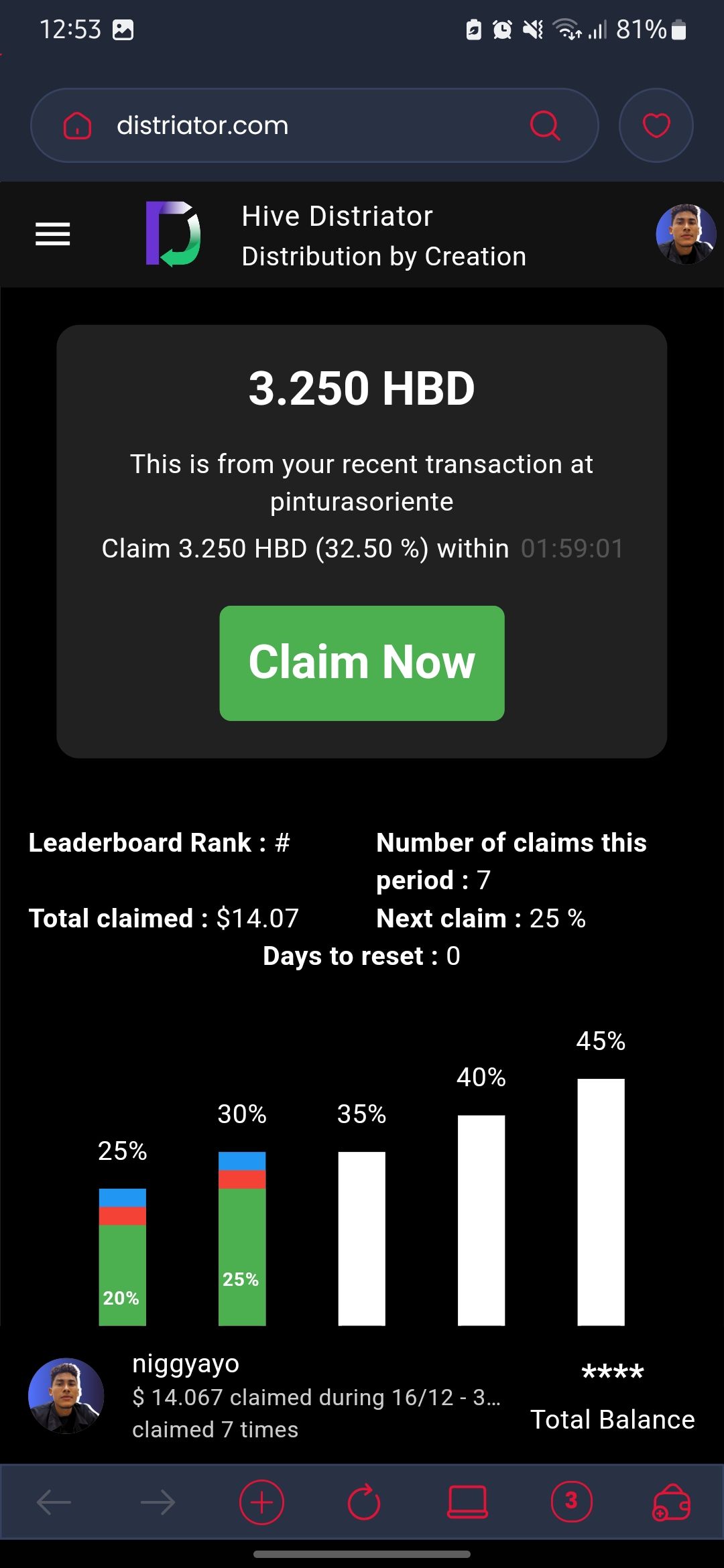Open the profile avatar in header
The width and height of the screenshot is (724, 1568).
(686, 235)
